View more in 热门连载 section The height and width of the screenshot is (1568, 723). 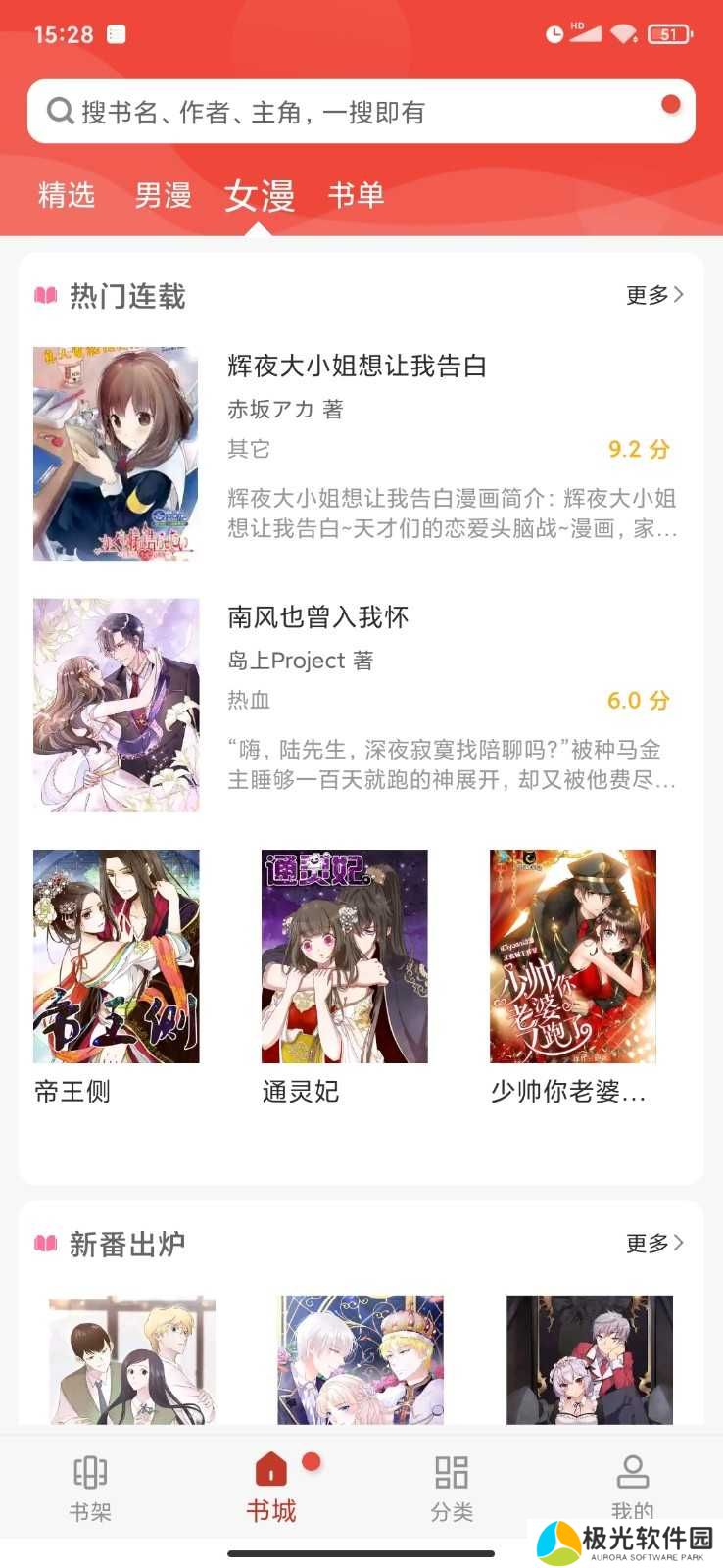[x=654, y=295]
